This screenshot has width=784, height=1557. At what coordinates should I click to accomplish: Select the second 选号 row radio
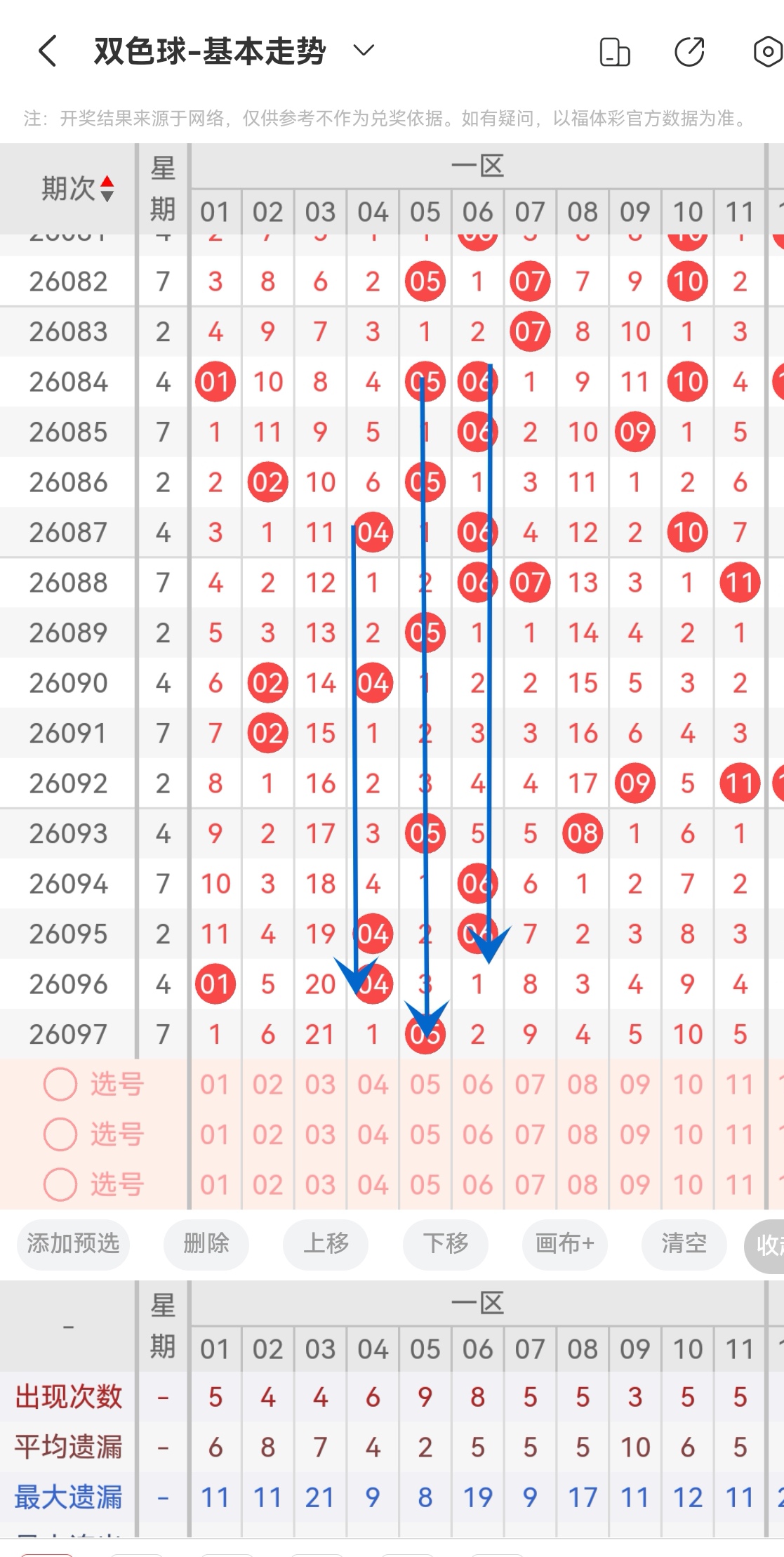60,1134
